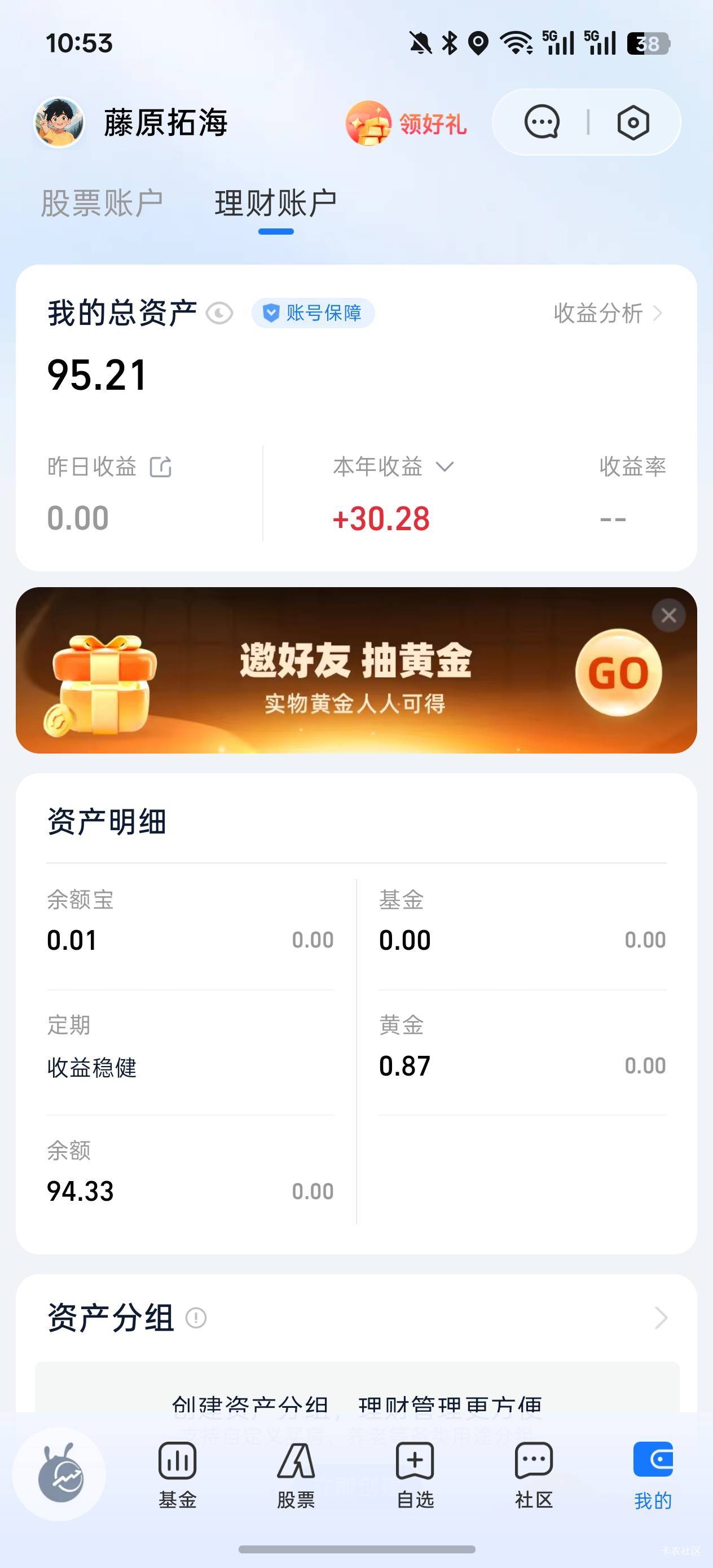Hide total assets with the eye icon

click(219, 314)
